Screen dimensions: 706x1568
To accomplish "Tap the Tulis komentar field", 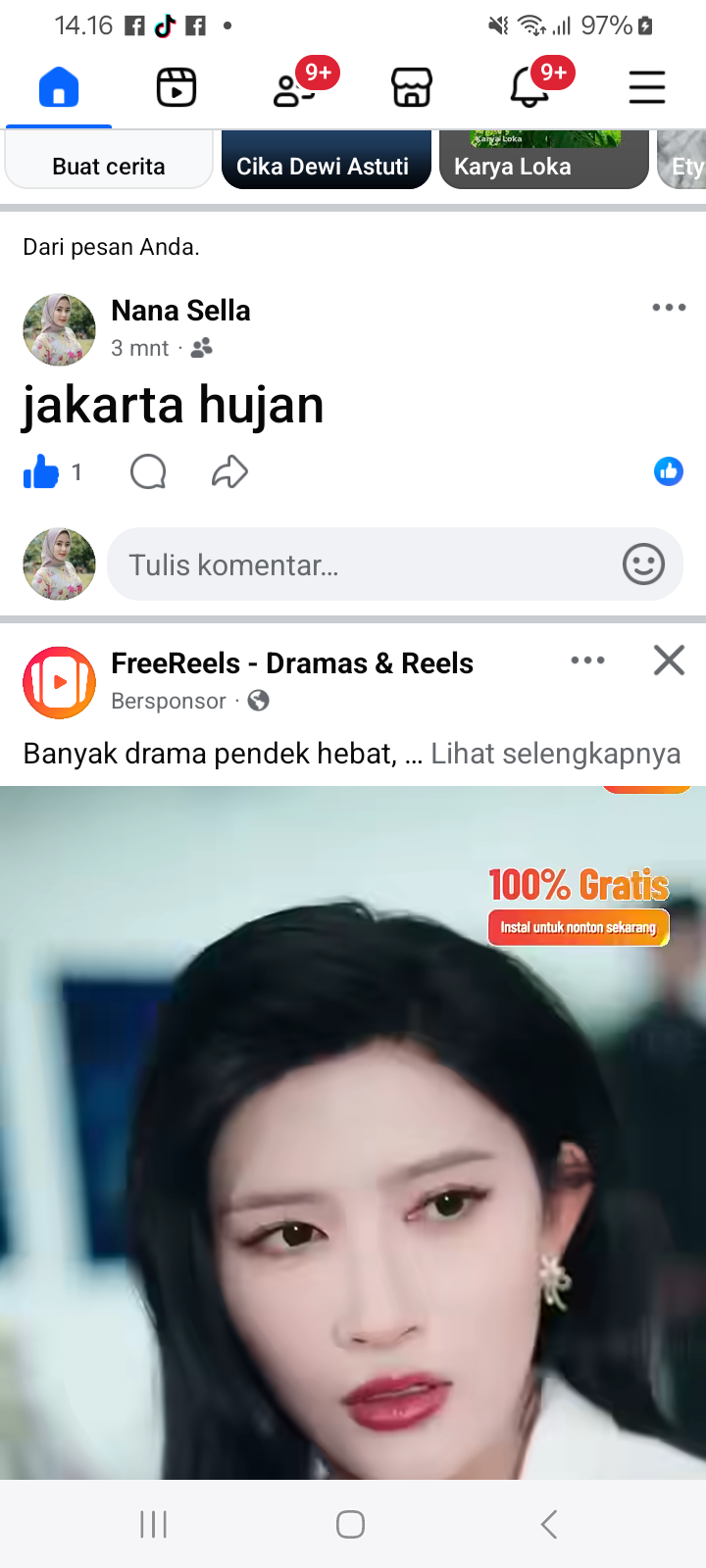I will tap(363, 564).
